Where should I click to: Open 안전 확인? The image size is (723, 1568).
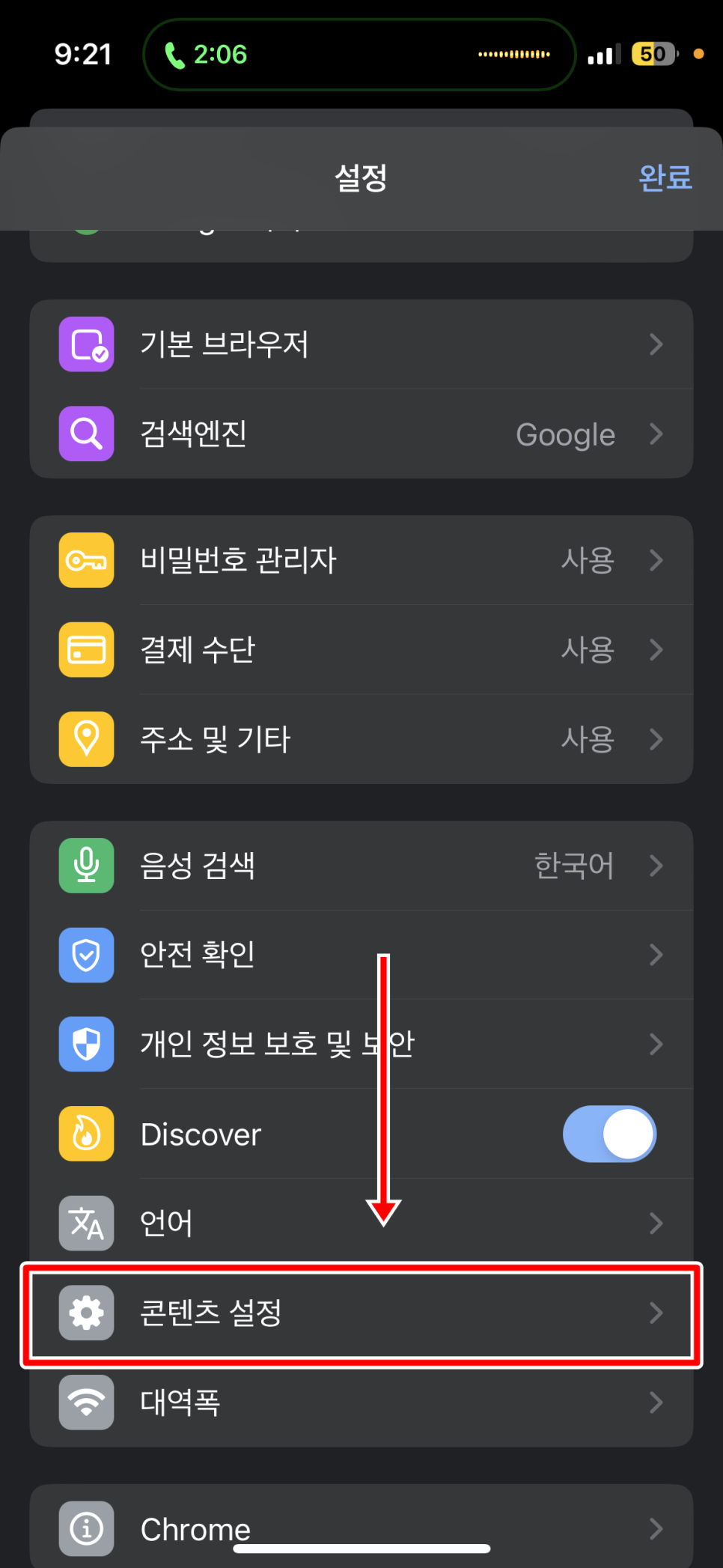361,955
